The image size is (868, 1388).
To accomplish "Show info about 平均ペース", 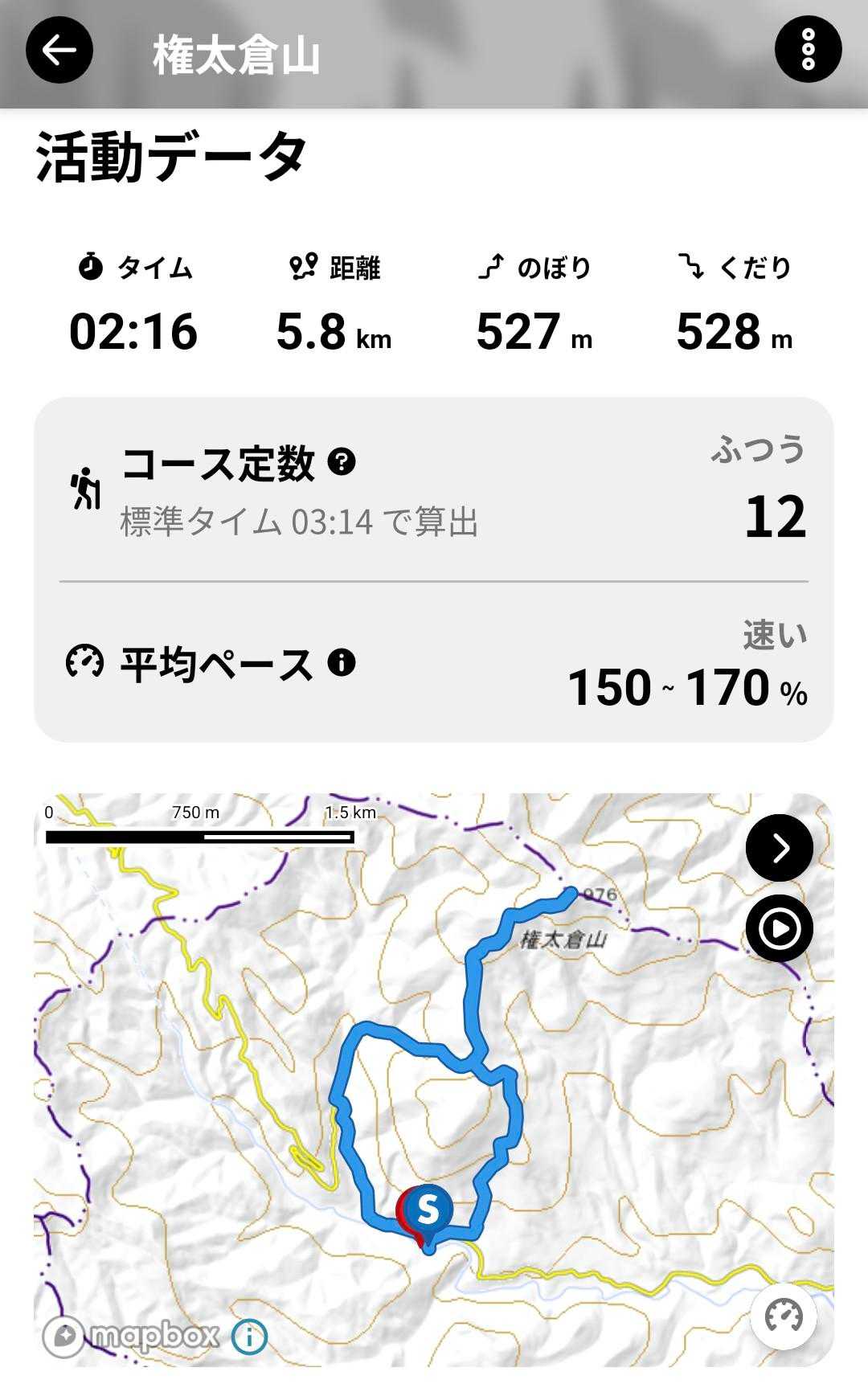I will 342,663.
